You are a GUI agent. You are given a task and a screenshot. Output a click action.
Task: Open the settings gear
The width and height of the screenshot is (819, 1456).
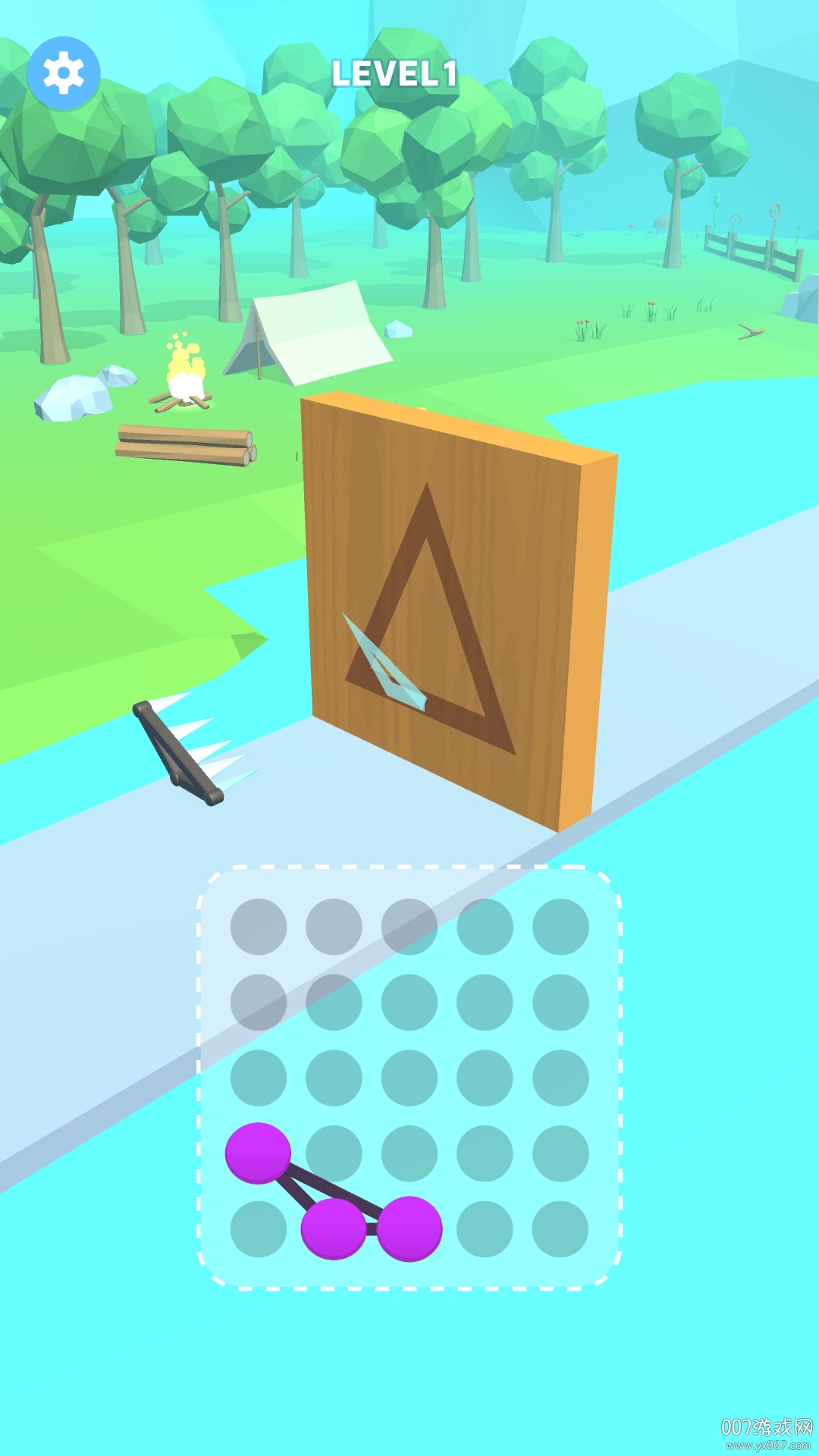[64, 73]
